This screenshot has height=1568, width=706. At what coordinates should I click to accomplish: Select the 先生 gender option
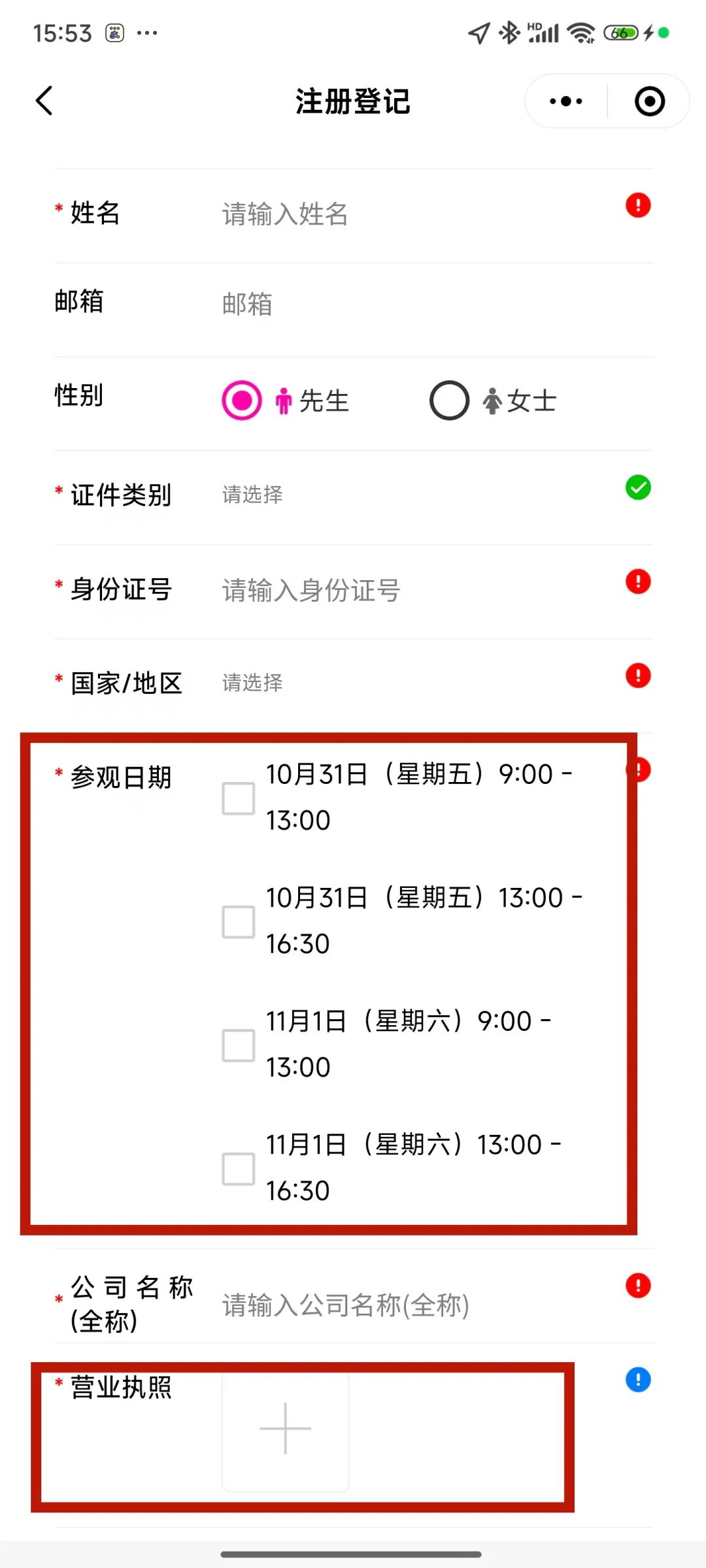(243, 400)
